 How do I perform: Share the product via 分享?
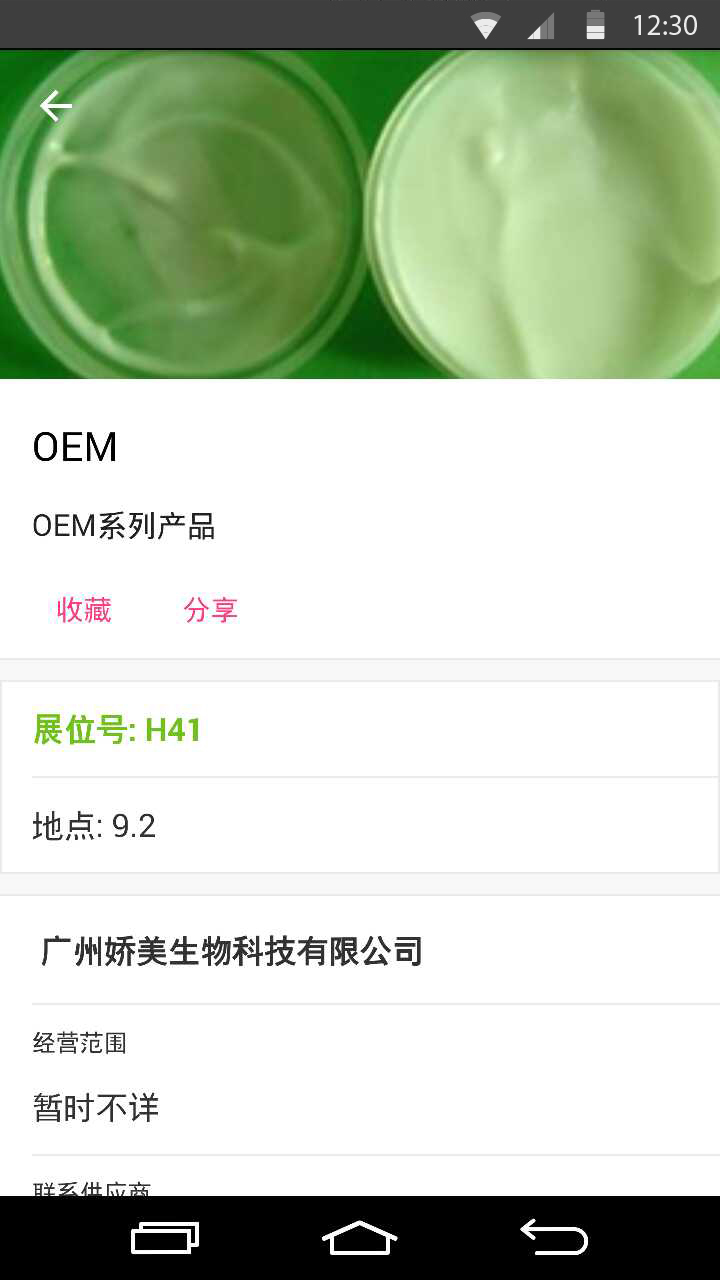pyautogui.click(x=211, y=610)
